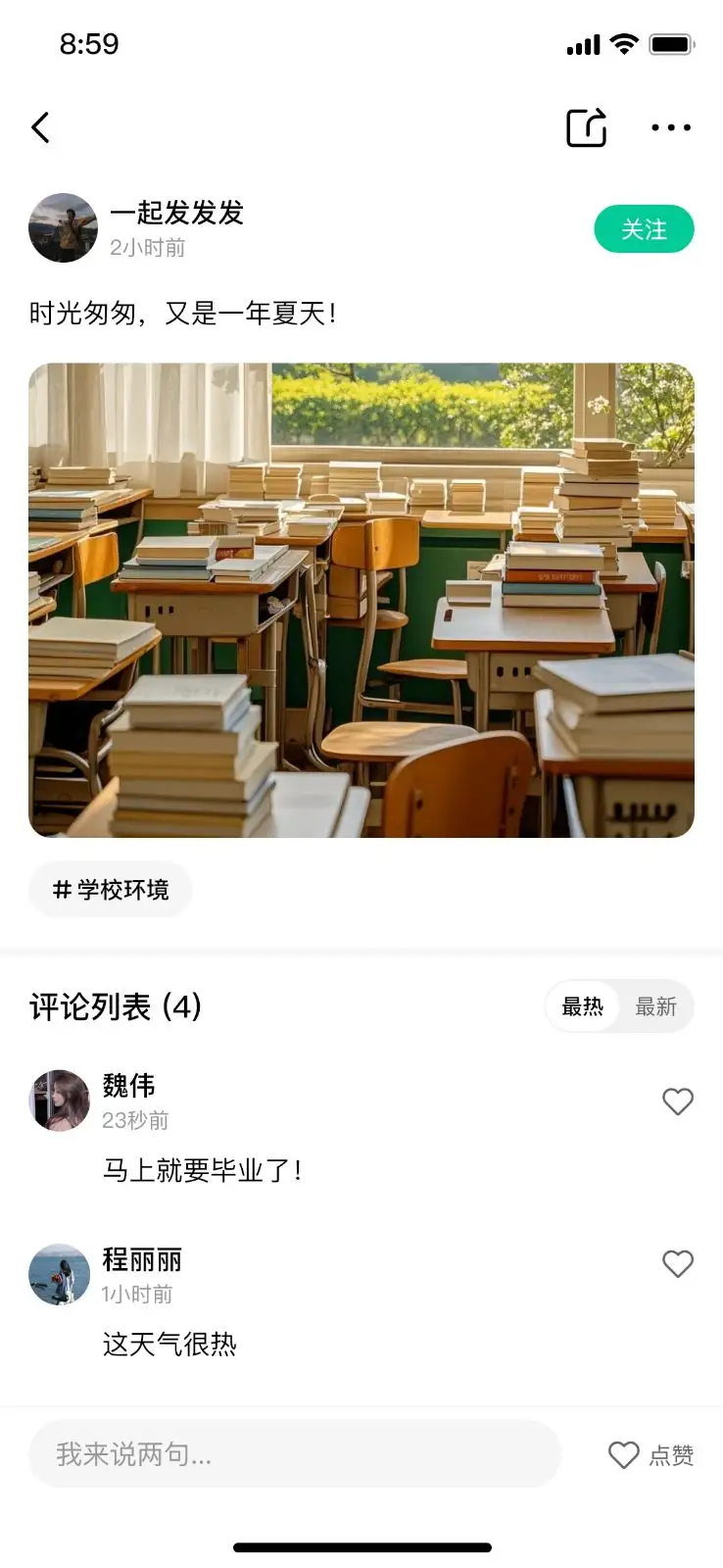Image resolution: width=723 pixels, height=1568 pixels.
Task: Tap the back arrow to return
Action: pyautogui.click(x=41, y=127)
